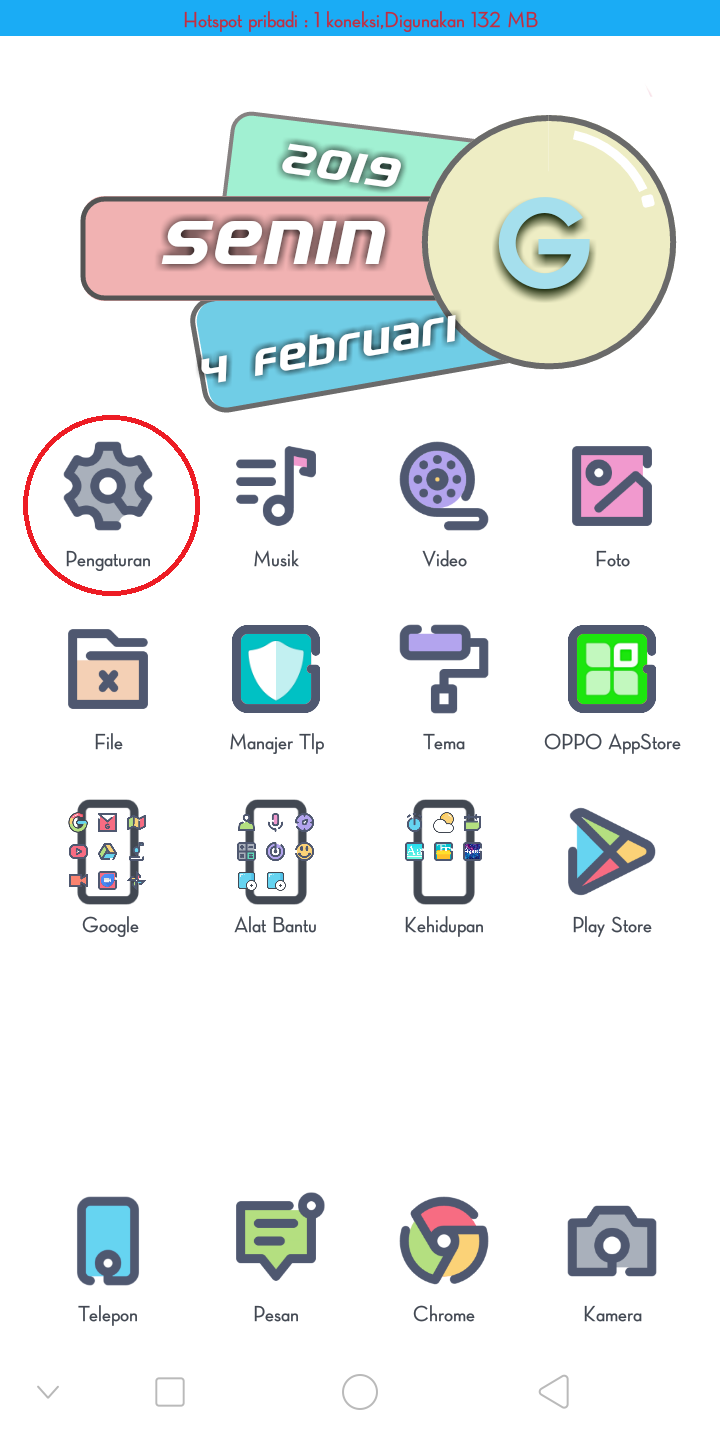Tap the recent apps square button
The height and width of the screenshot is (1440, 720).
(x=170, y=1392)
